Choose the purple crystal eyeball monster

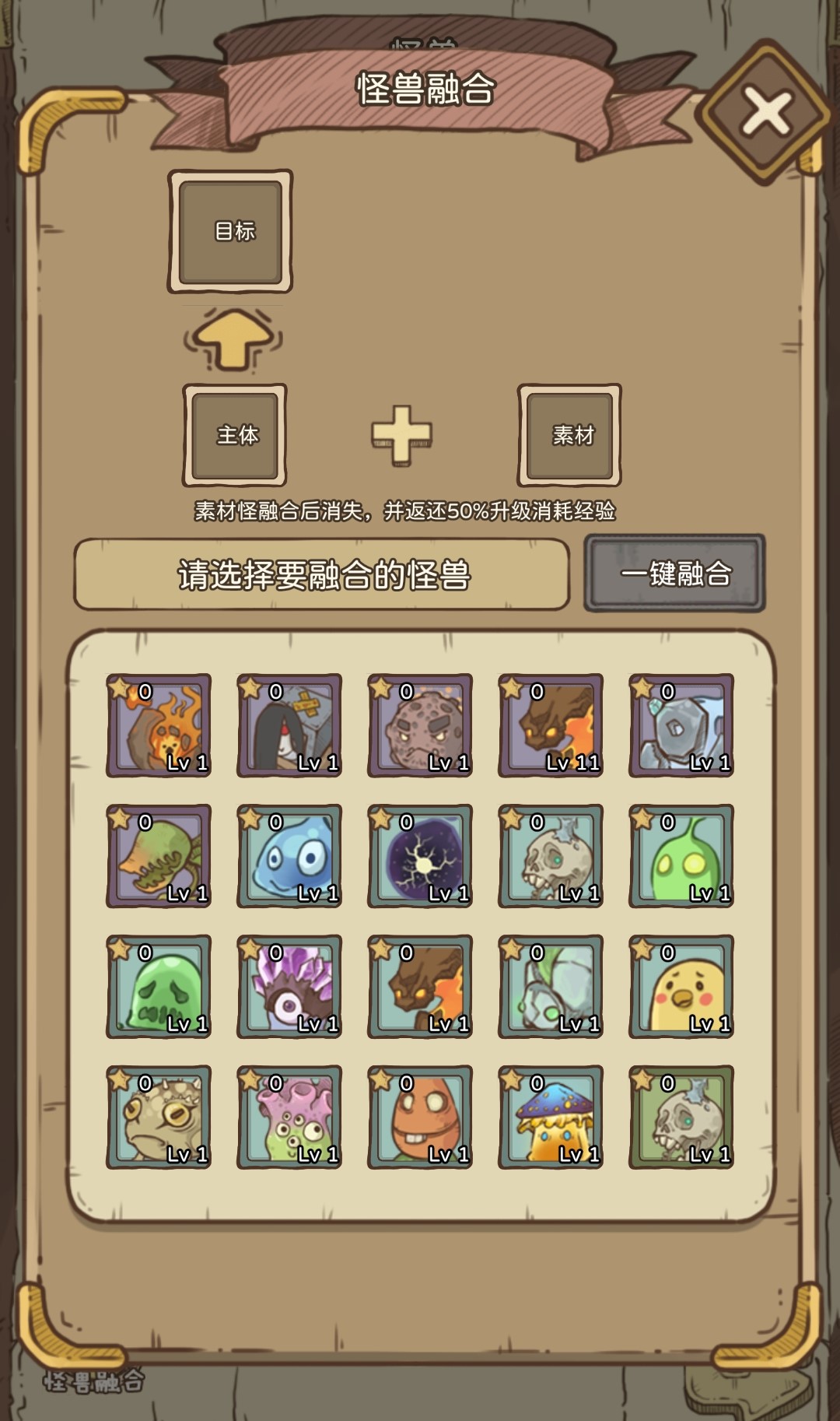[x=289, y=987]
